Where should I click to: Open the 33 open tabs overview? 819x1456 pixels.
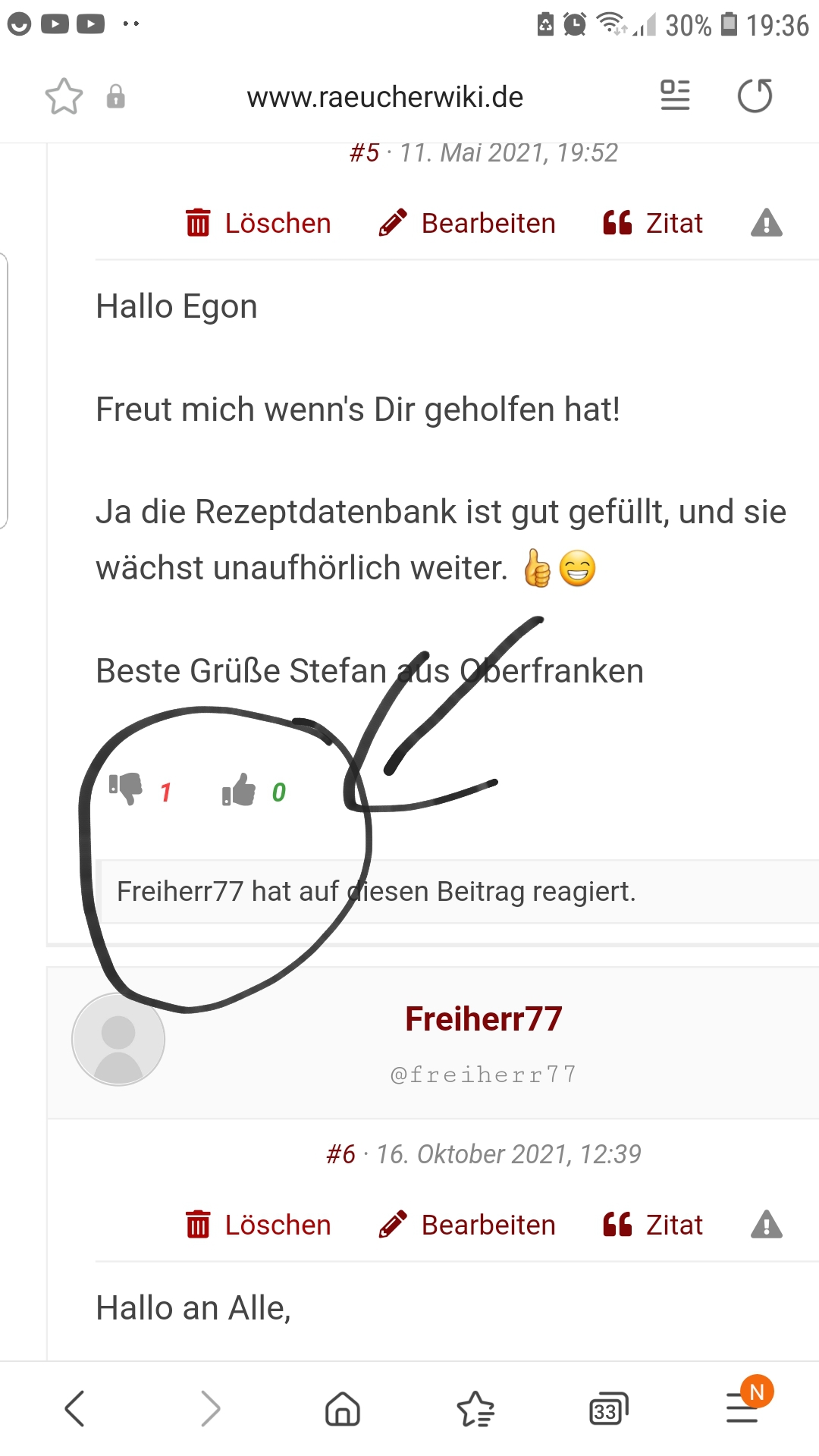click(609, 1409)
